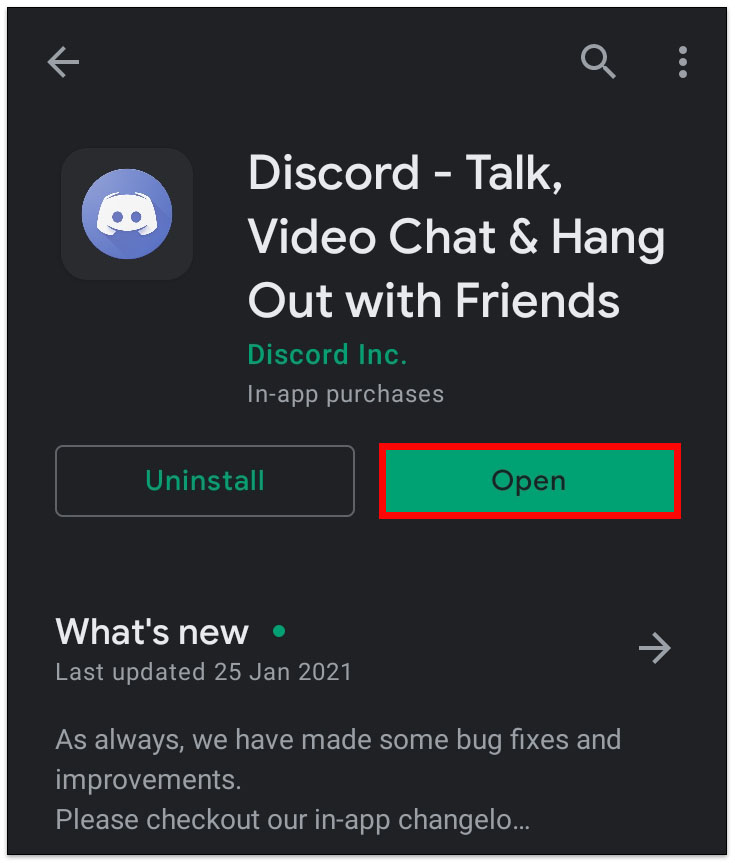This screenshot has height=863, width=735.
Task: Go back using the arrow icon
Action: 63,63
